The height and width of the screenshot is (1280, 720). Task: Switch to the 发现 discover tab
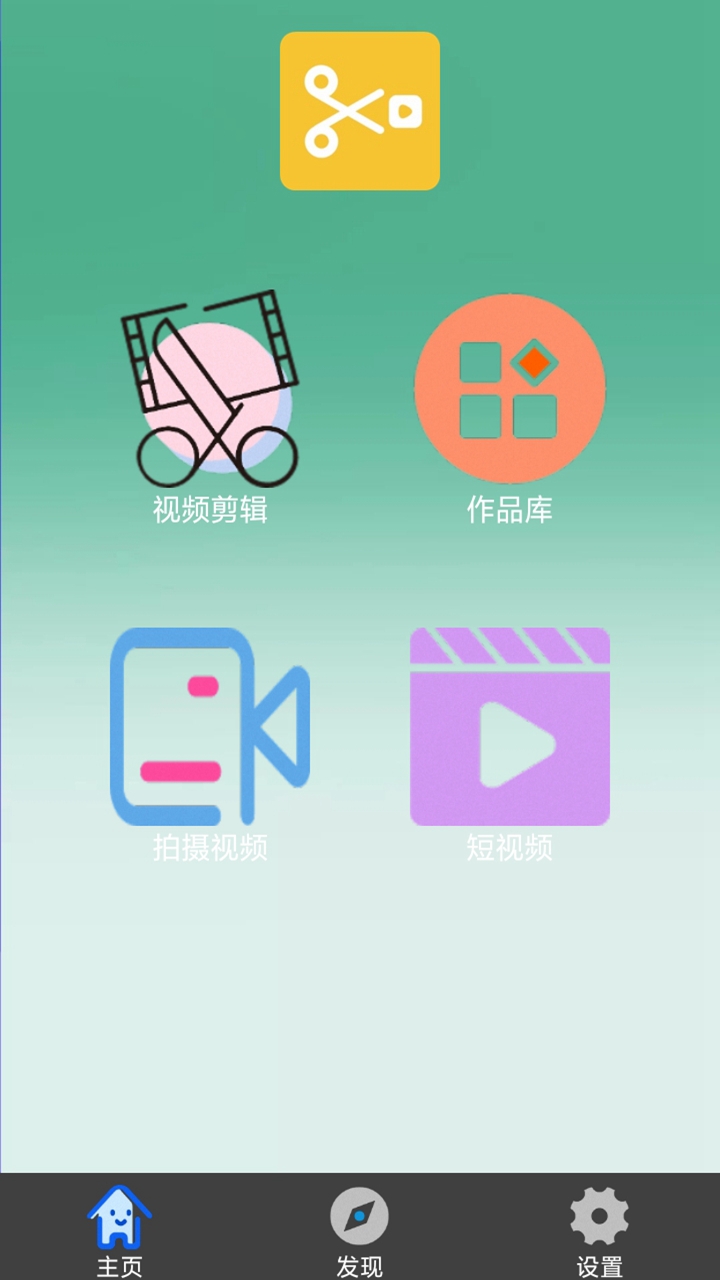coord(360,1228)
